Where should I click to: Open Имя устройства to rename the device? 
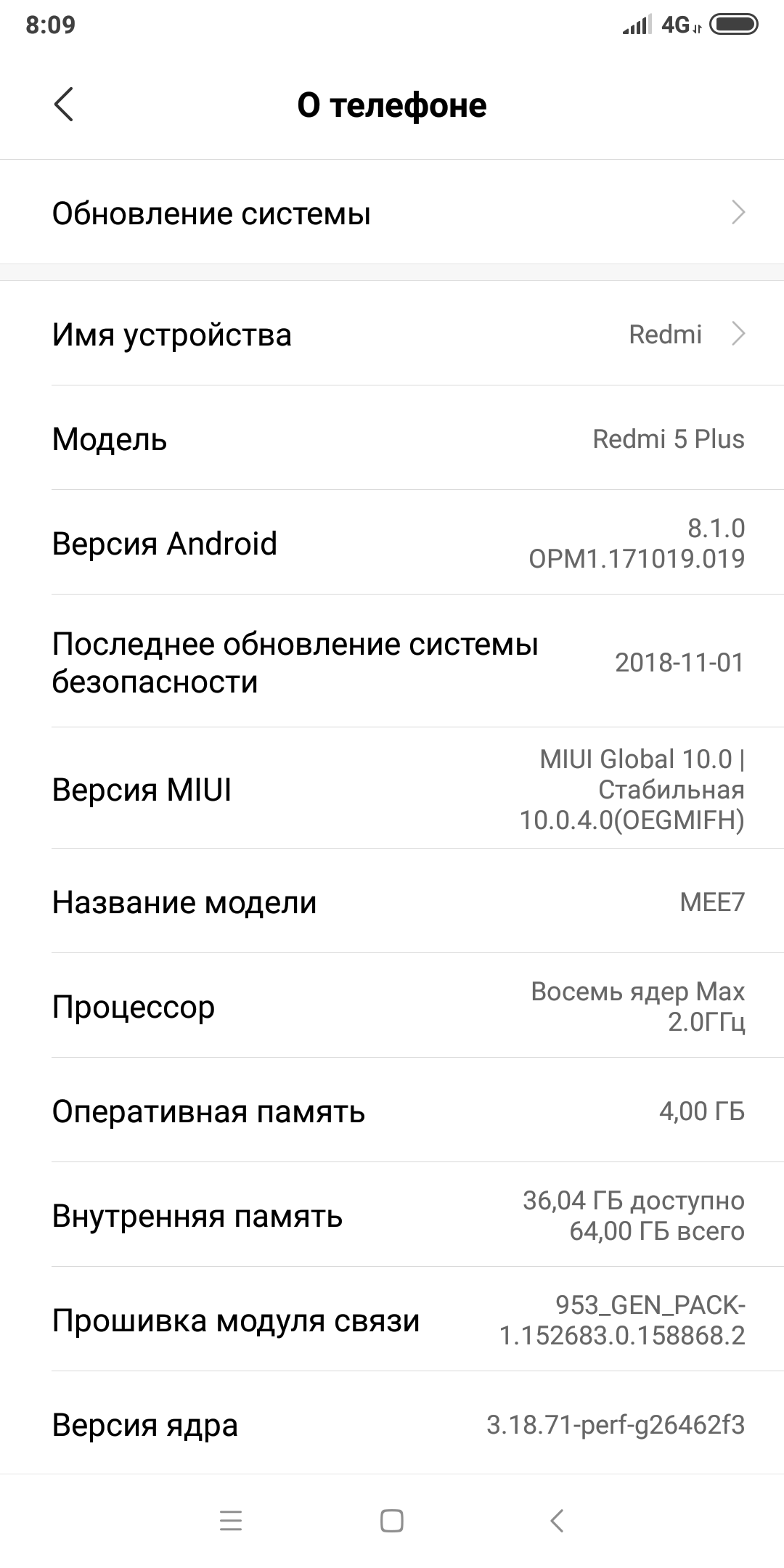392,334
